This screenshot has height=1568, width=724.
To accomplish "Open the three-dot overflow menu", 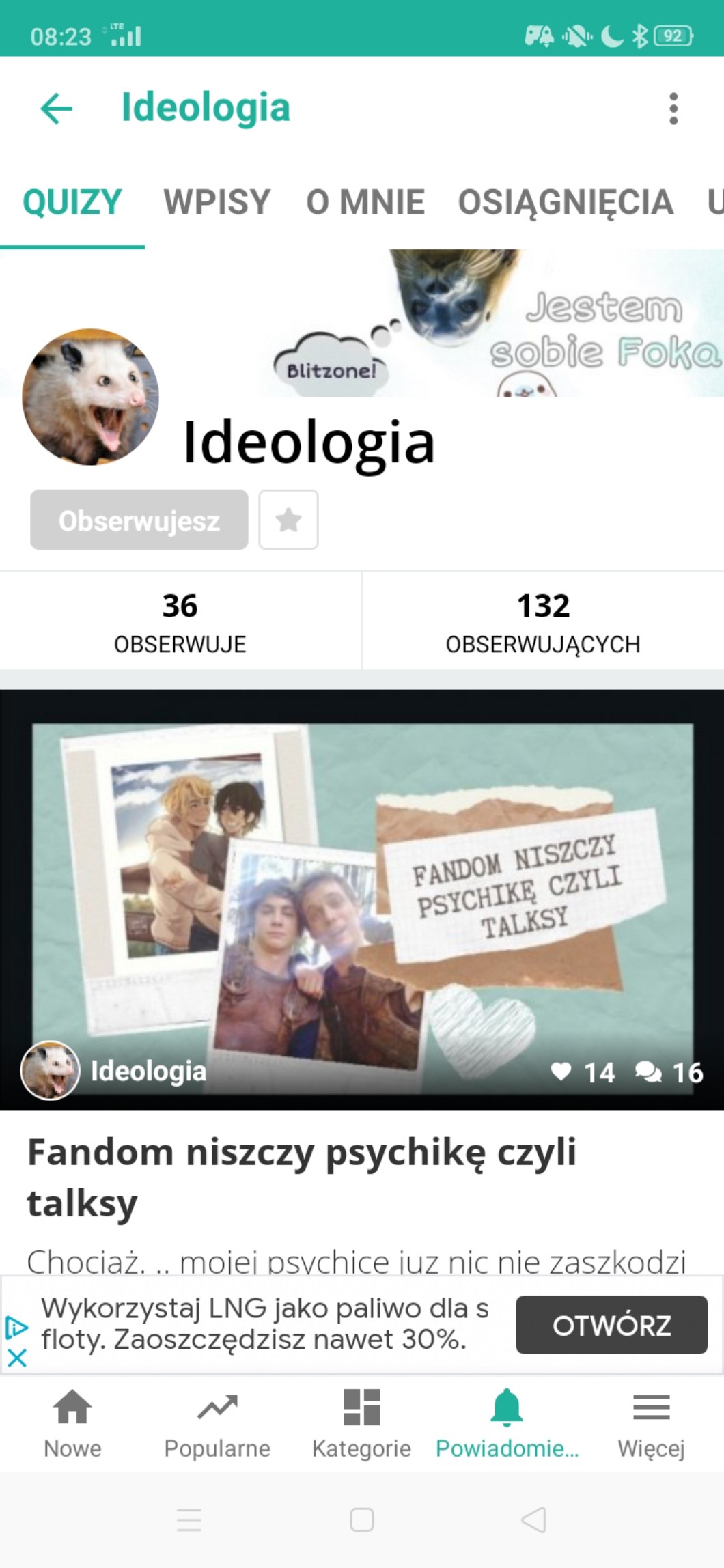I will pyautogui.click(x=673, y=109).
